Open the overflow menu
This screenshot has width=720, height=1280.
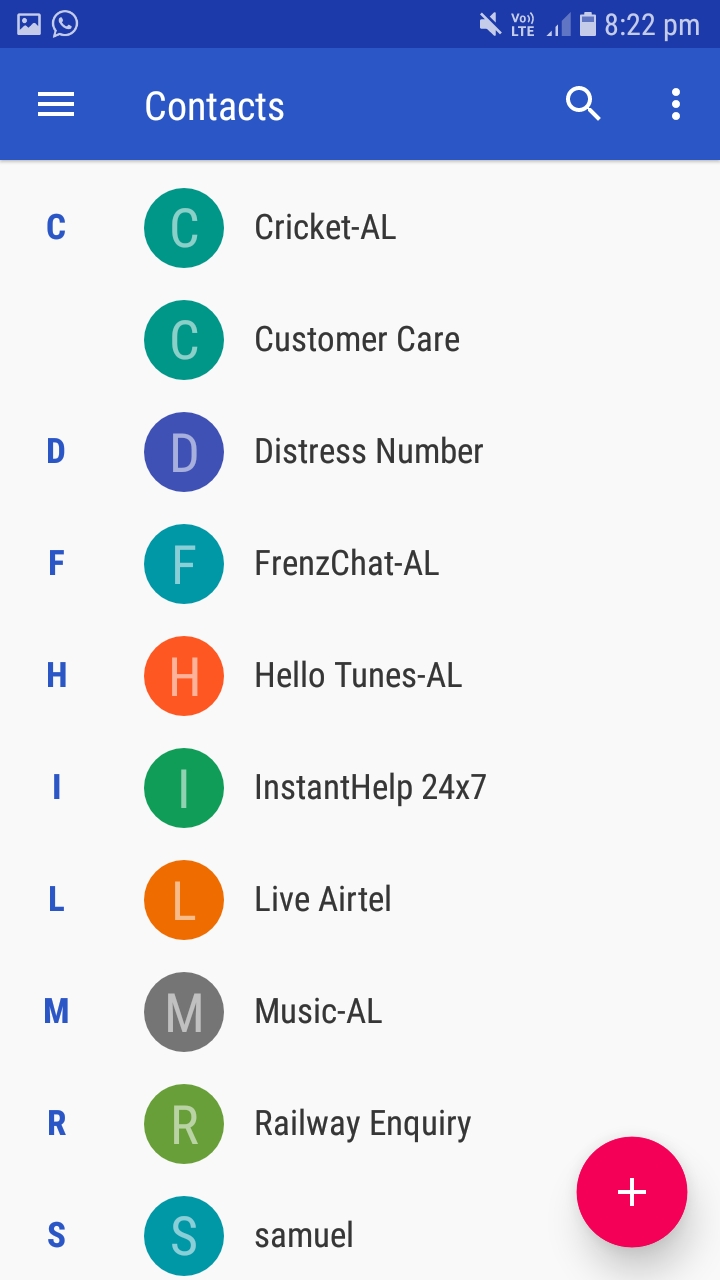click(x=676, y=104)
